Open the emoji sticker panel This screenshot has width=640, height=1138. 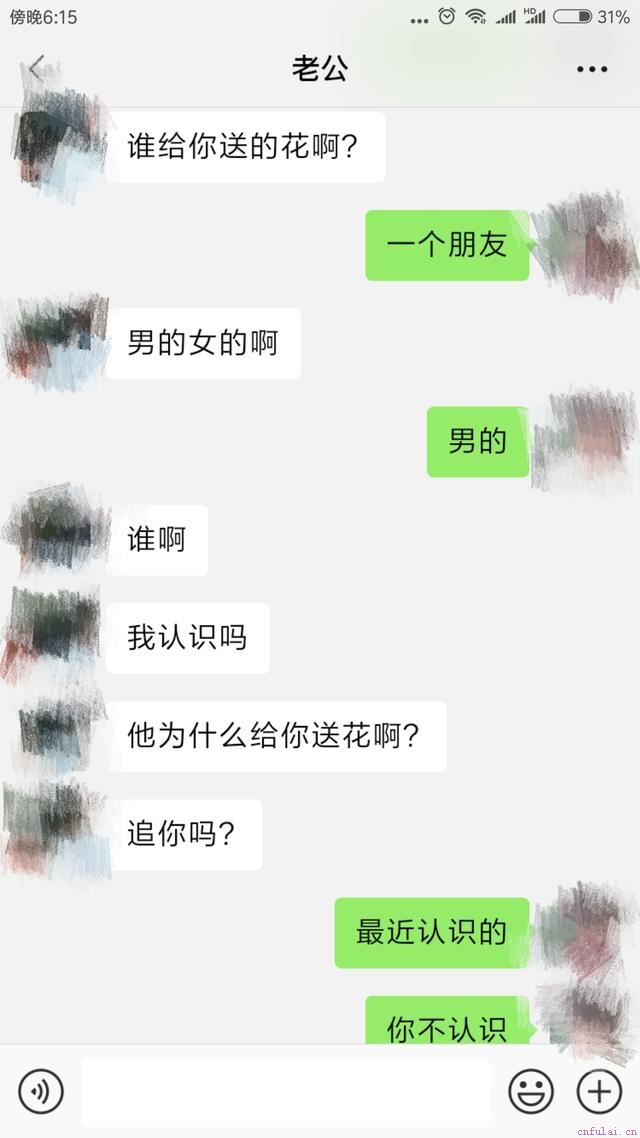coord(531,1091)
